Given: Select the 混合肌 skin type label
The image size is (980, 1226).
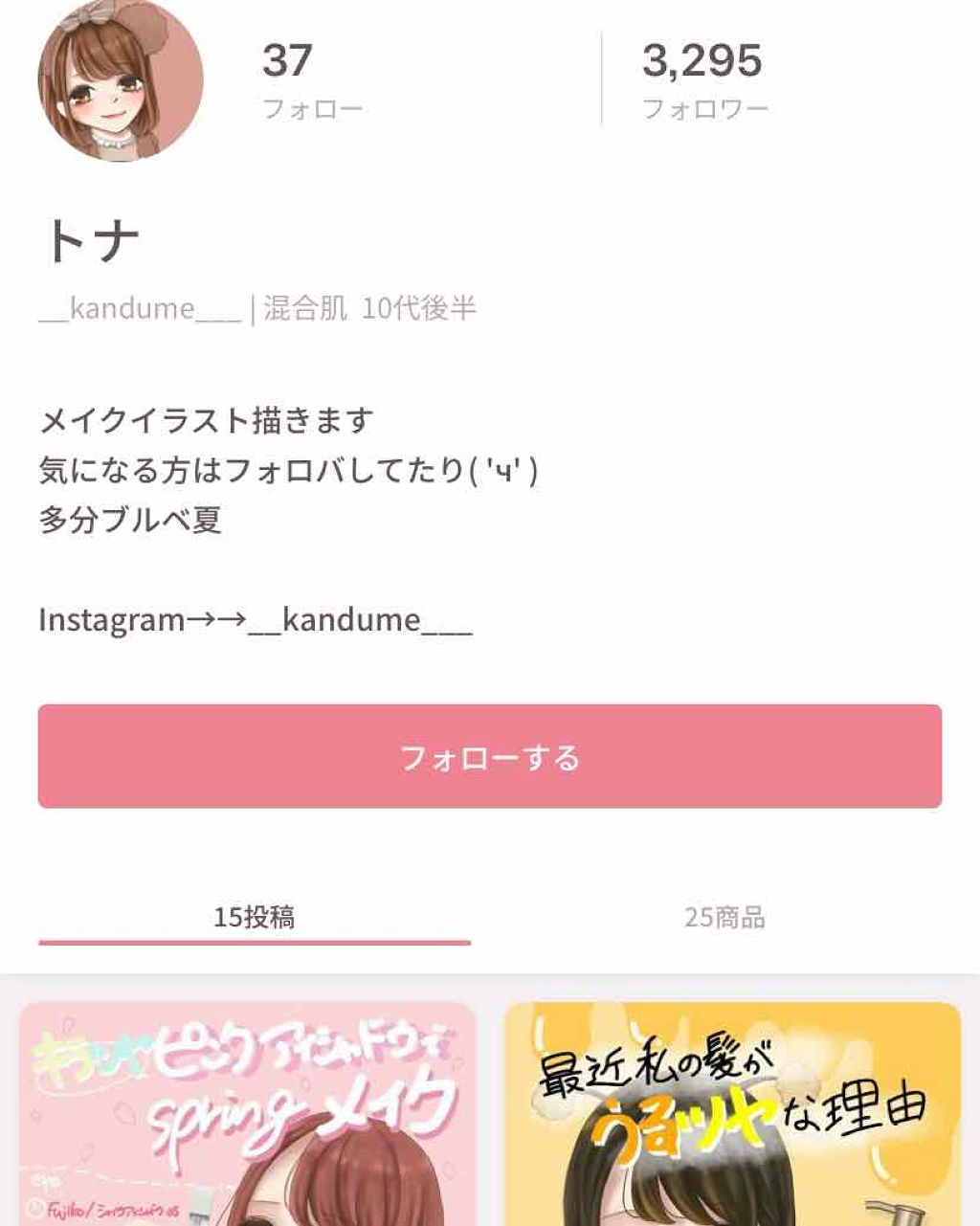Looking at the screenshot, I should click(301, 308).
